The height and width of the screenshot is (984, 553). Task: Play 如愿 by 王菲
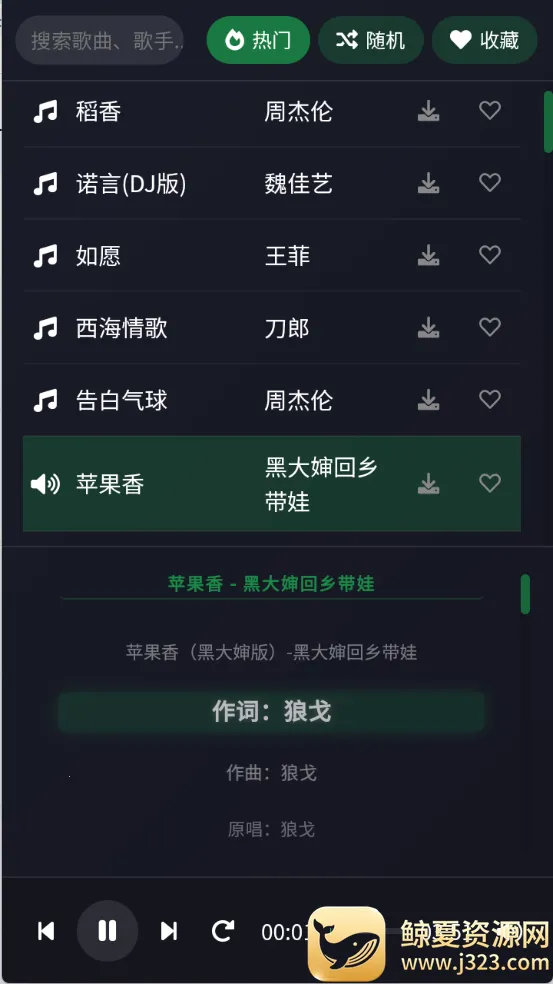coord(272,256)
